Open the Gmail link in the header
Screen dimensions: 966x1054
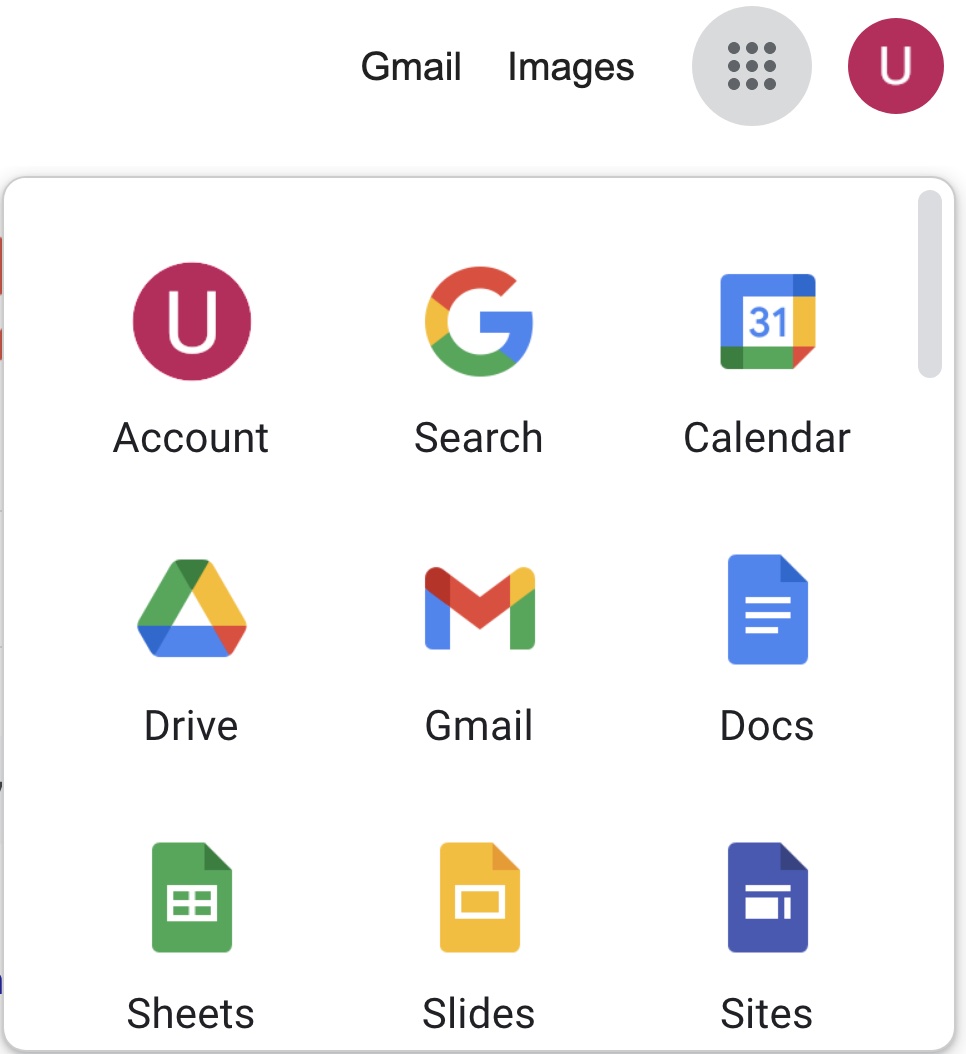411,67
